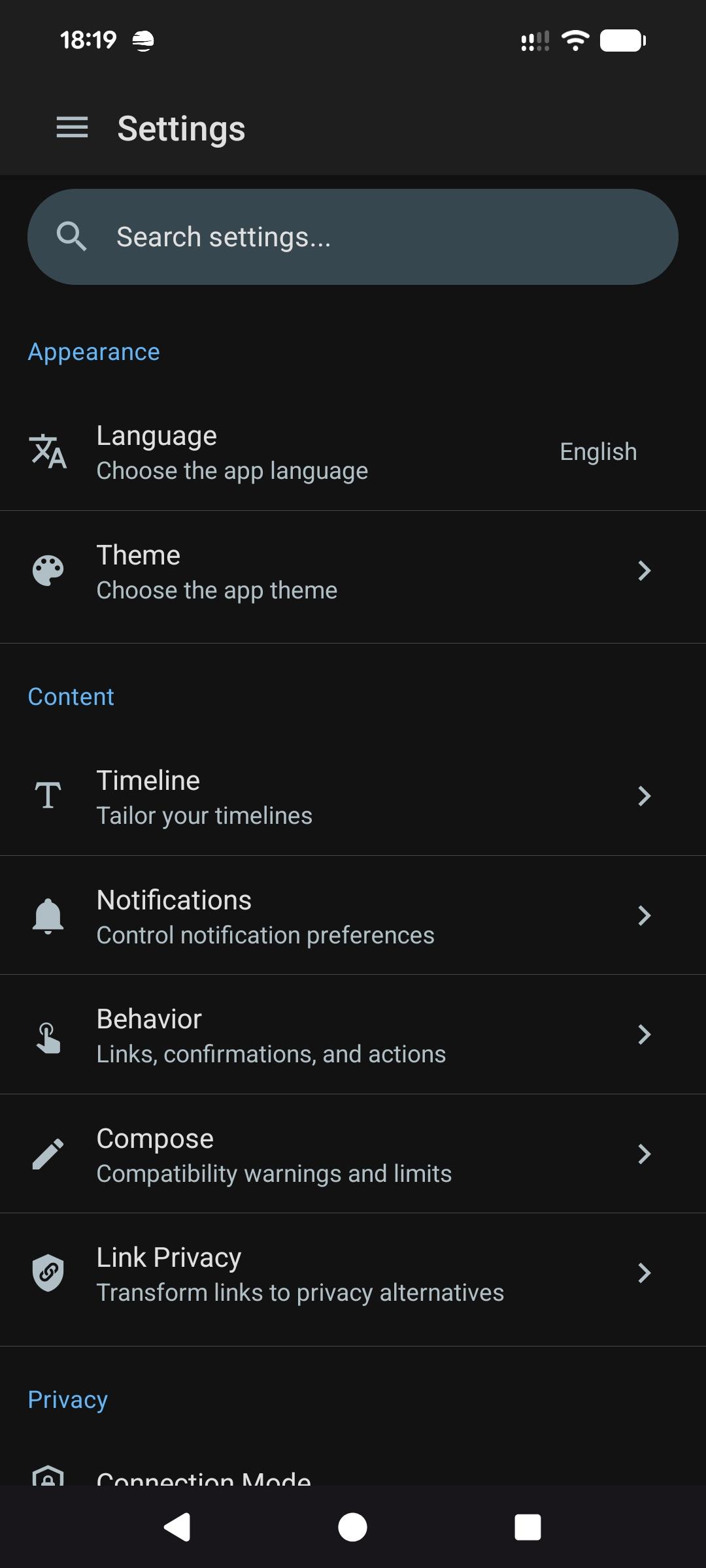Change the app Language setting
This screenshot has width=706, height=1568.
(353, 452)
